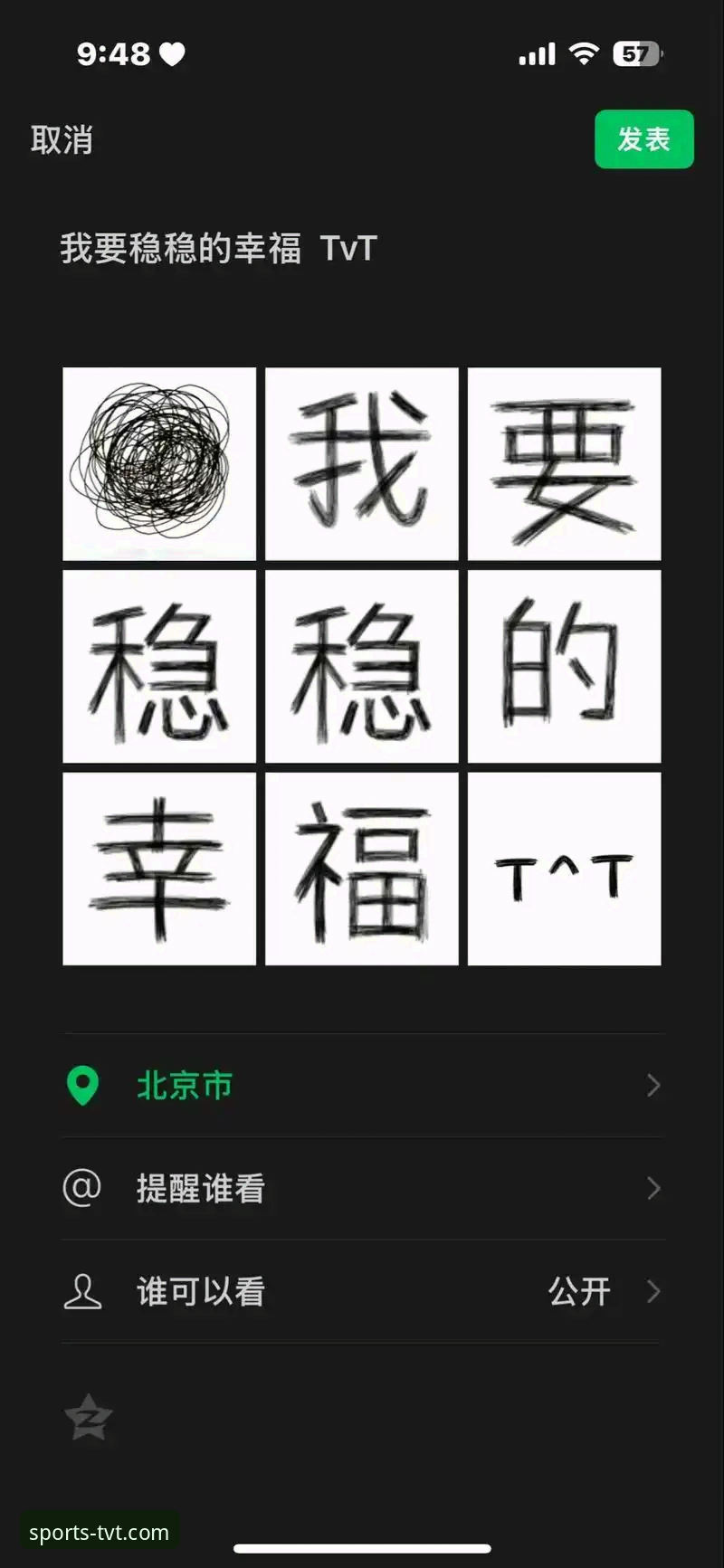Open the T^T emoticon image
The width and height of the screenshot is (724, 1568).
[564, 868]
